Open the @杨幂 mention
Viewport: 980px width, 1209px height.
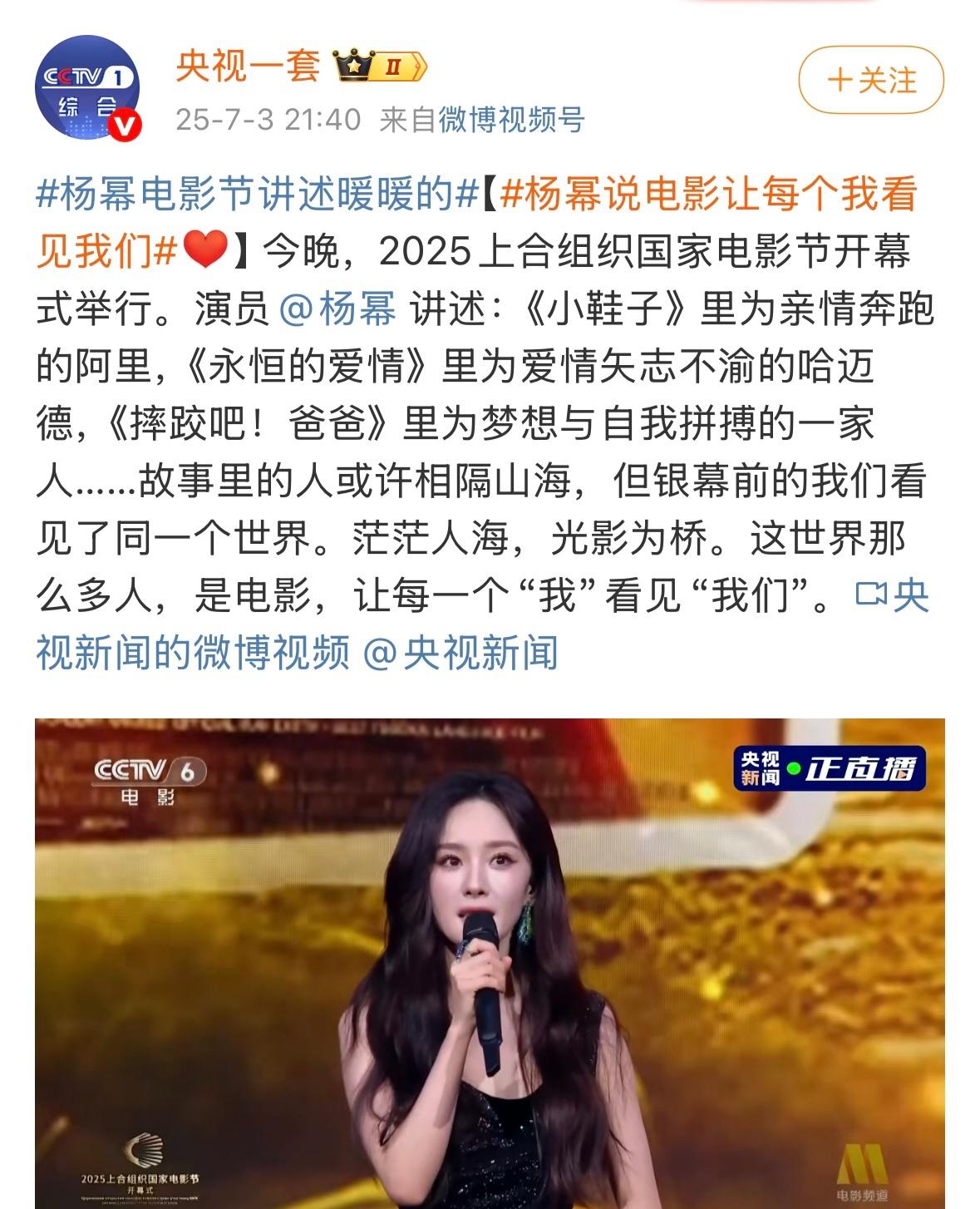[337, 309]
